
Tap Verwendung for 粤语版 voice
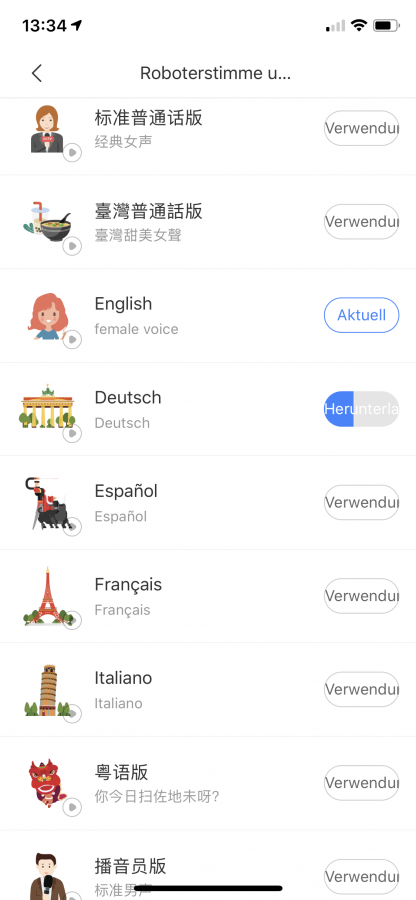pyautogui.click(x=361, y=783)
